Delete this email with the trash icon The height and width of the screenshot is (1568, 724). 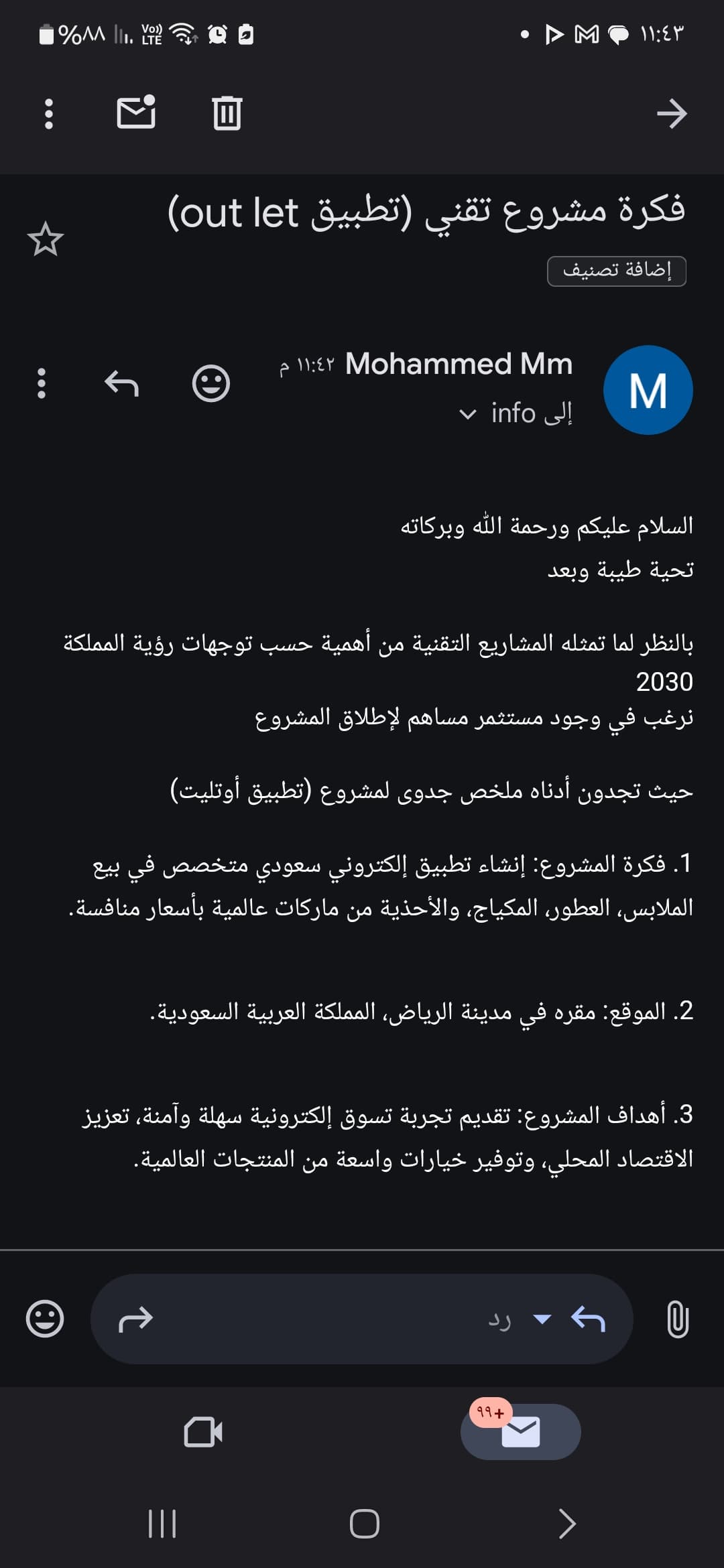(x=227, y=113)
